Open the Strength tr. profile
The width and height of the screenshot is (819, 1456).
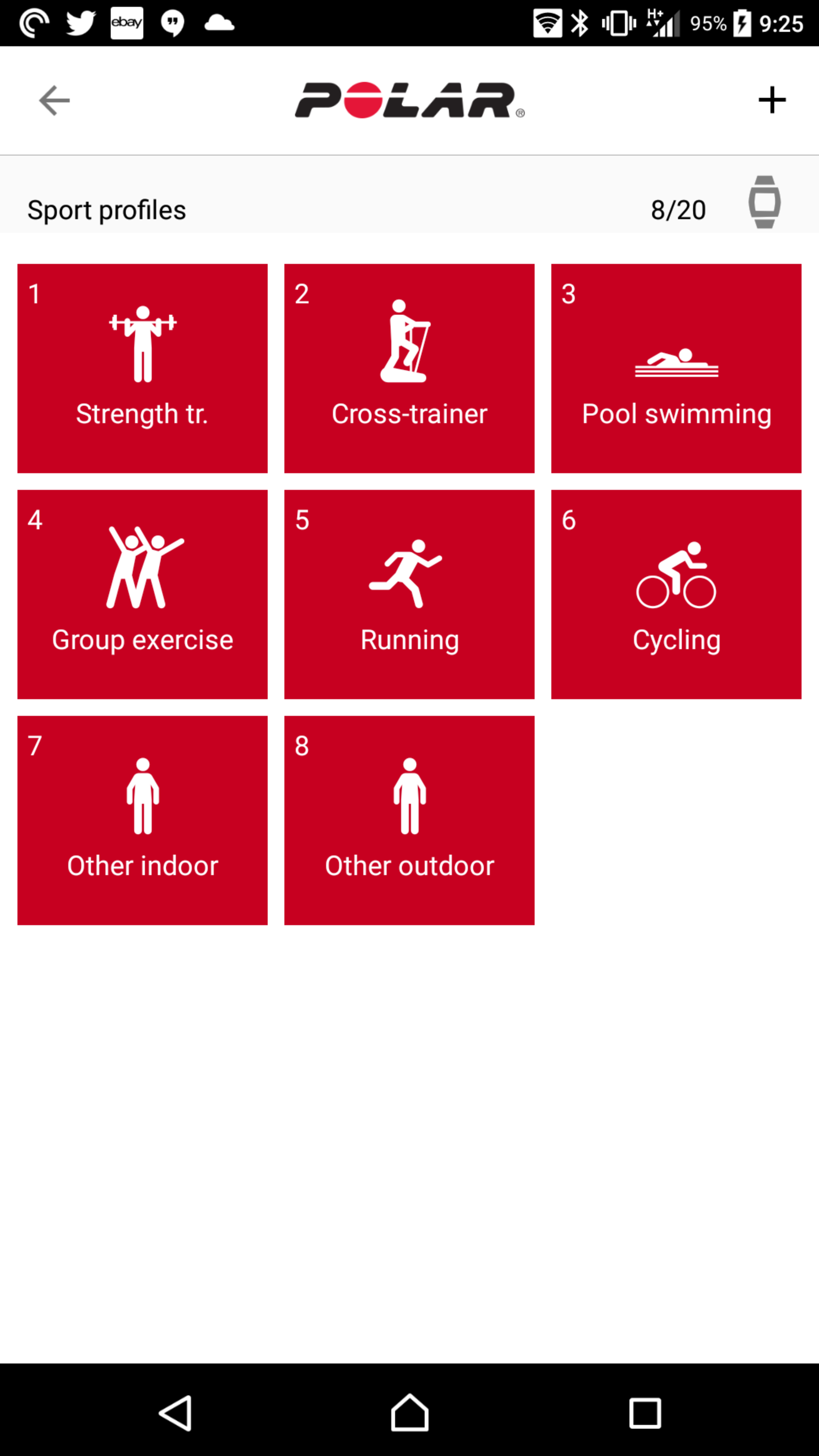143,369
